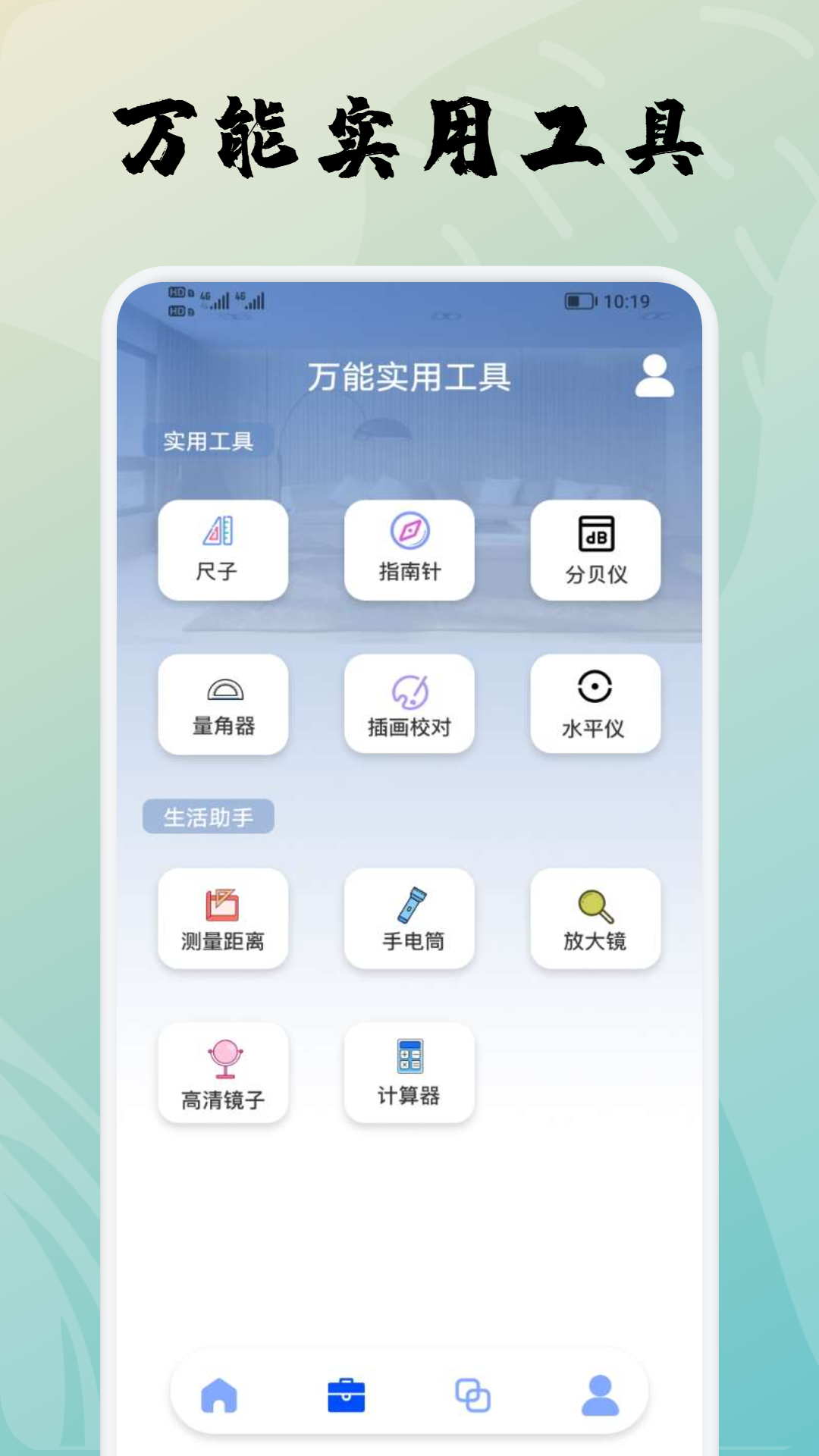Open the 尺子 ruler tool

tap(223, 551)
